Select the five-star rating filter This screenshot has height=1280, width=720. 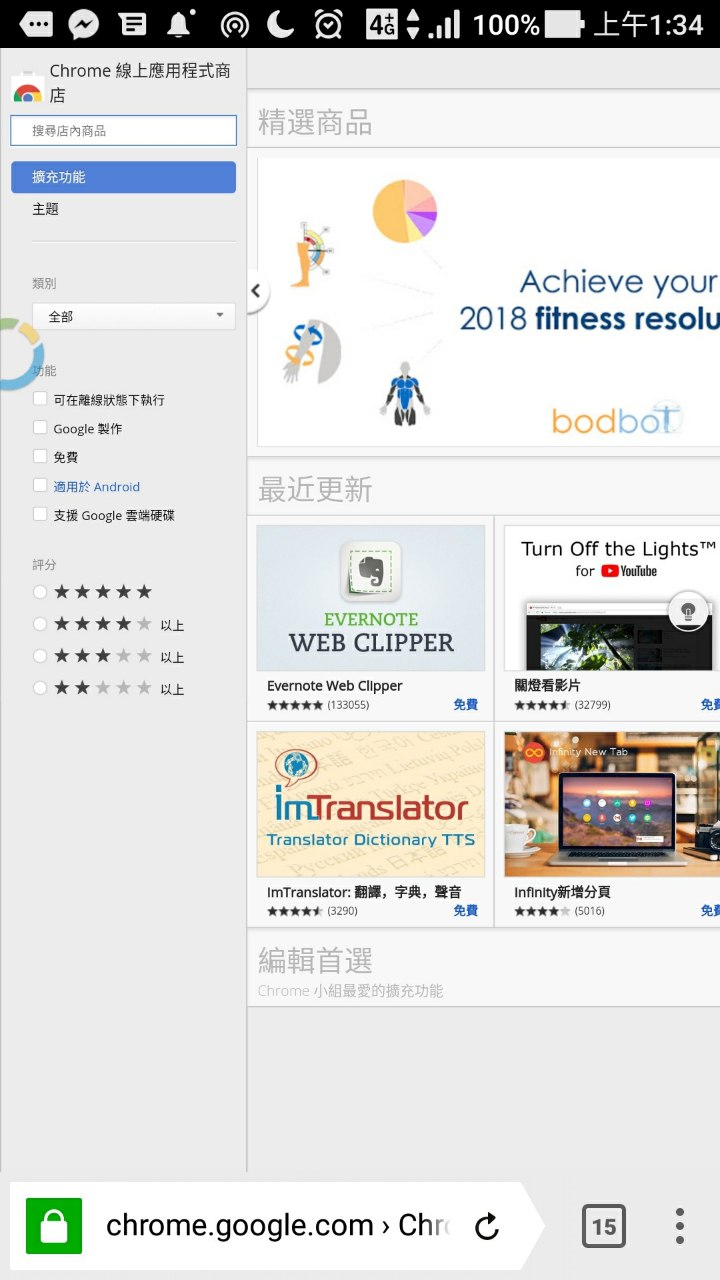40,592
